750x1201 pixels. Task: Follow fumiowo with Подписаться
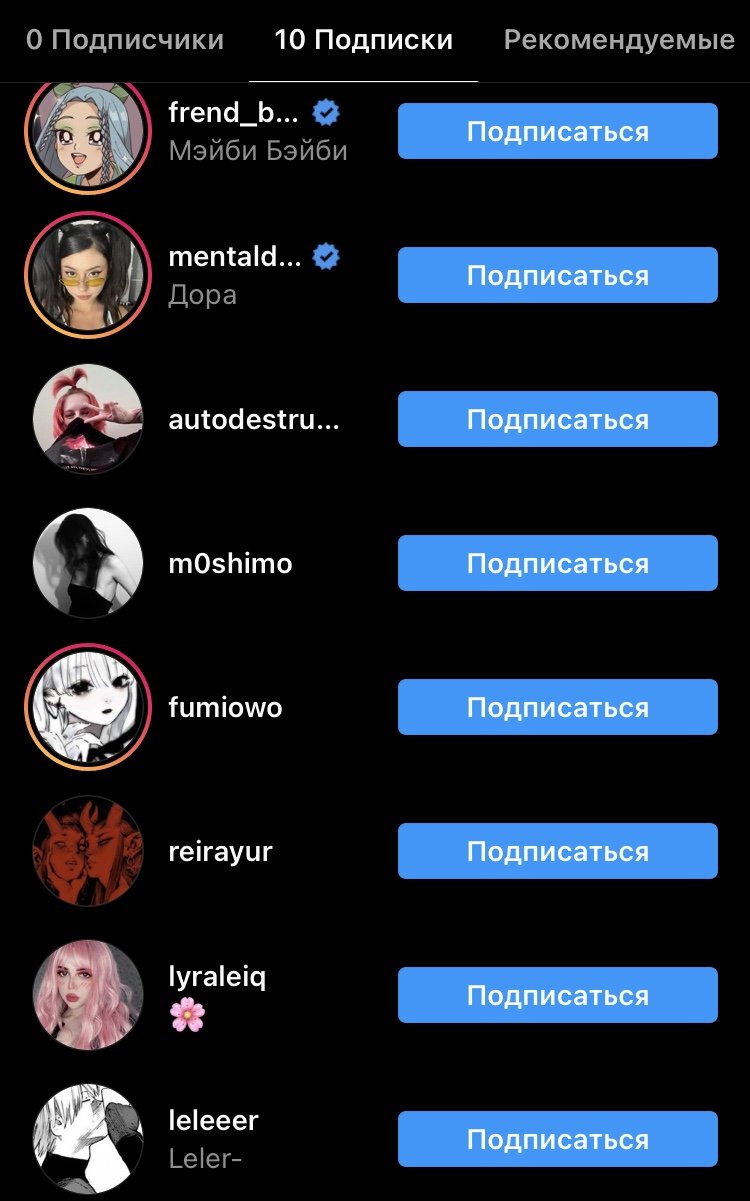(557, 707)
